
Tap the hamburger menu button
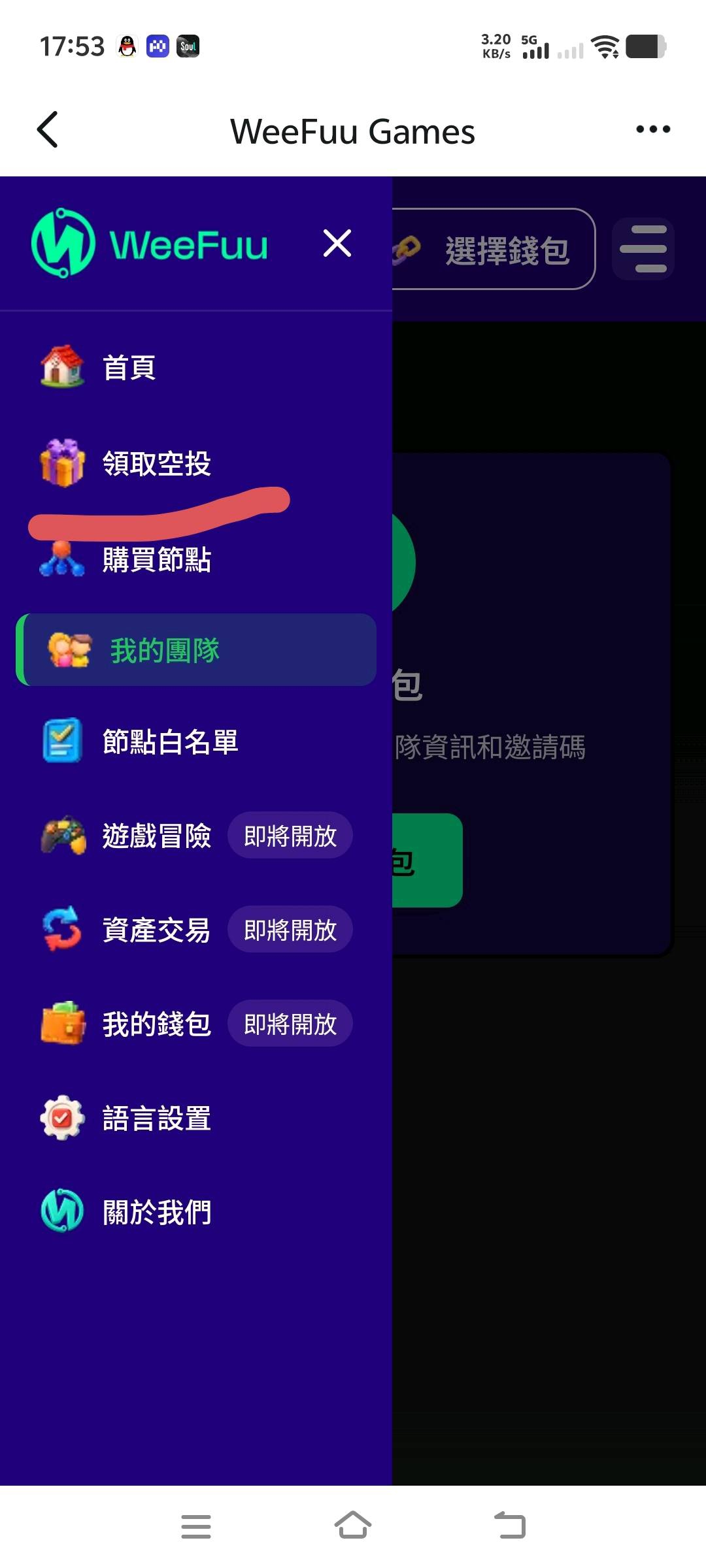pos(643,249)
